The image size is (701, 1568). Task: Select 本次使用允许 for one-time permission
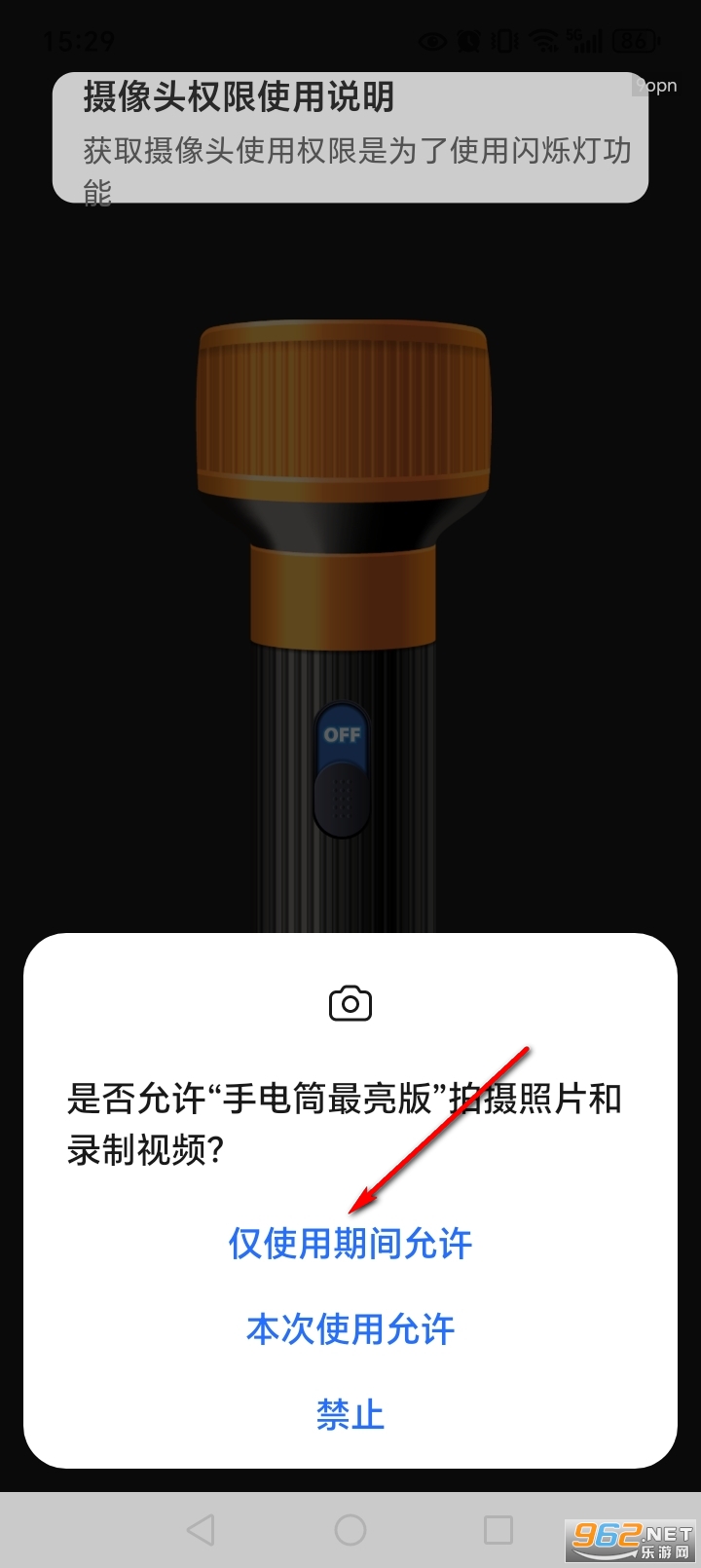[350, 1329]
